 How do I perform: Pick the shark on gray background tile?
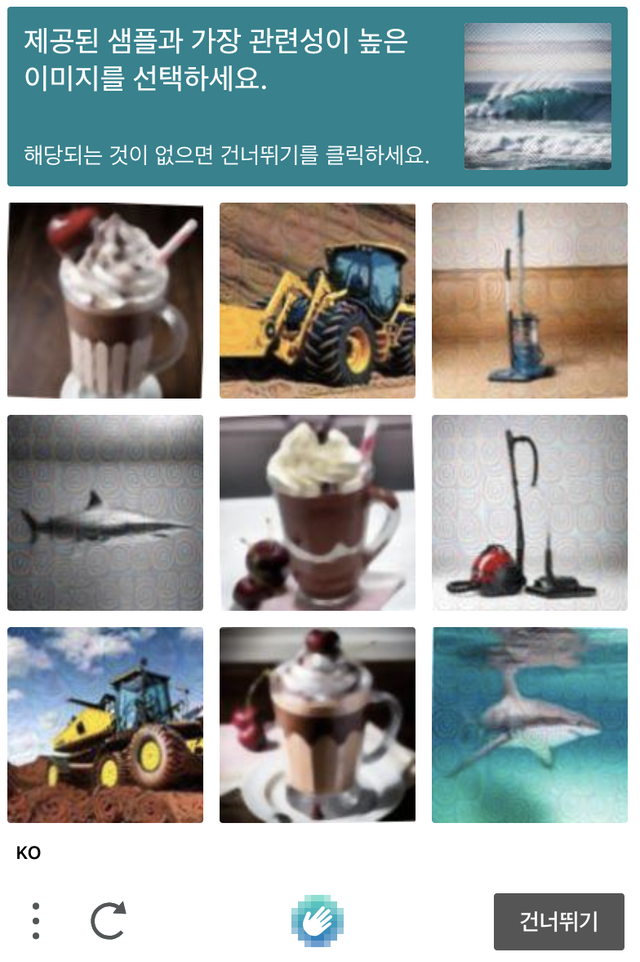coord(105,512)
